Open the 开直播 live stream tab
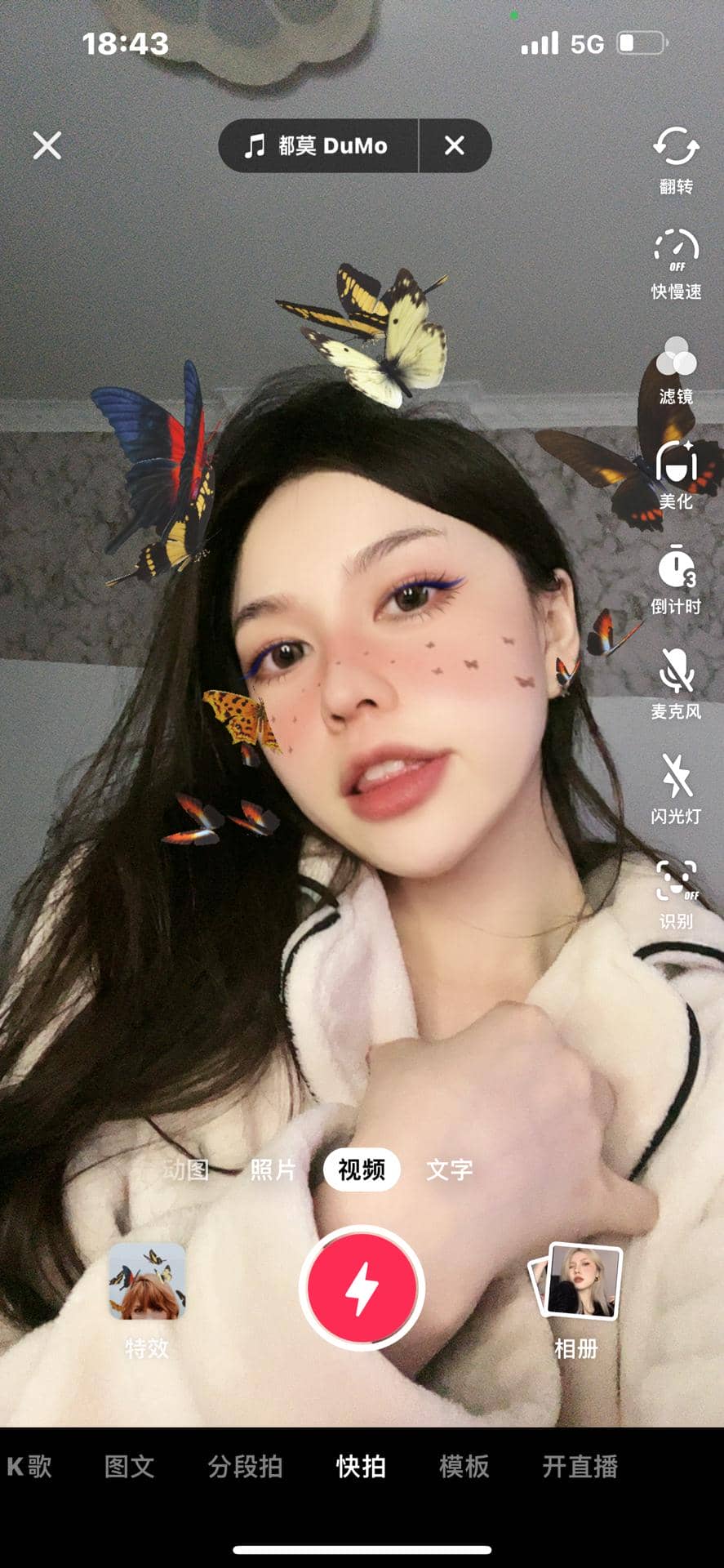This screenshot has width=724, height=1568. pos(580,1467)
